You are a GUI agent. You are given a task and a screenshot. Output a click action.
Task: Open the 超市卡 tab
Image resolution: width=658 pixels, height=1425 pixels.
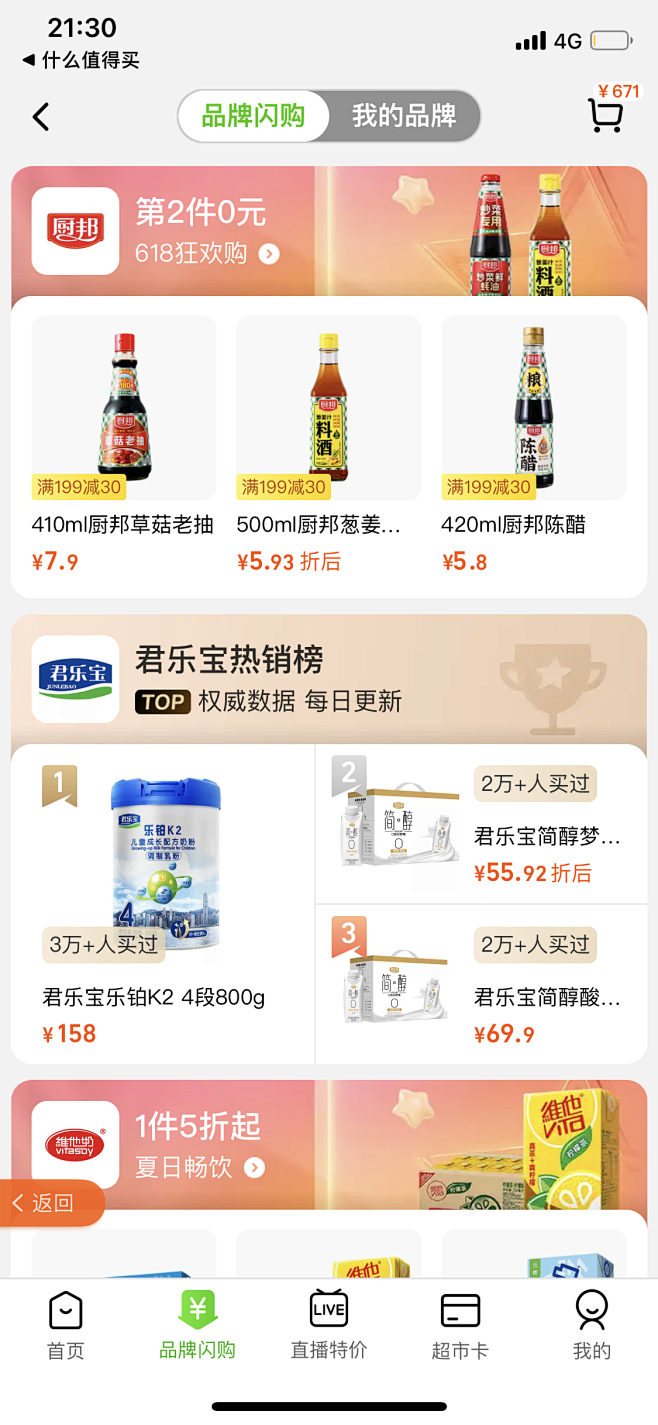click(x=460, y=1325)
